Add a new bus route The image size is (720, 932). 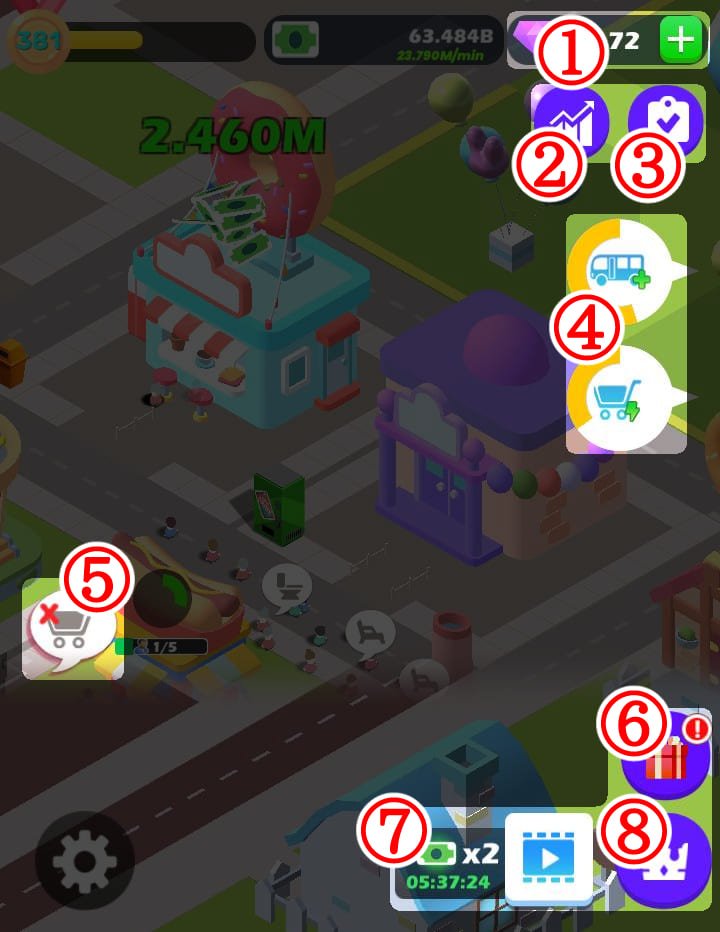click(620, 268)
